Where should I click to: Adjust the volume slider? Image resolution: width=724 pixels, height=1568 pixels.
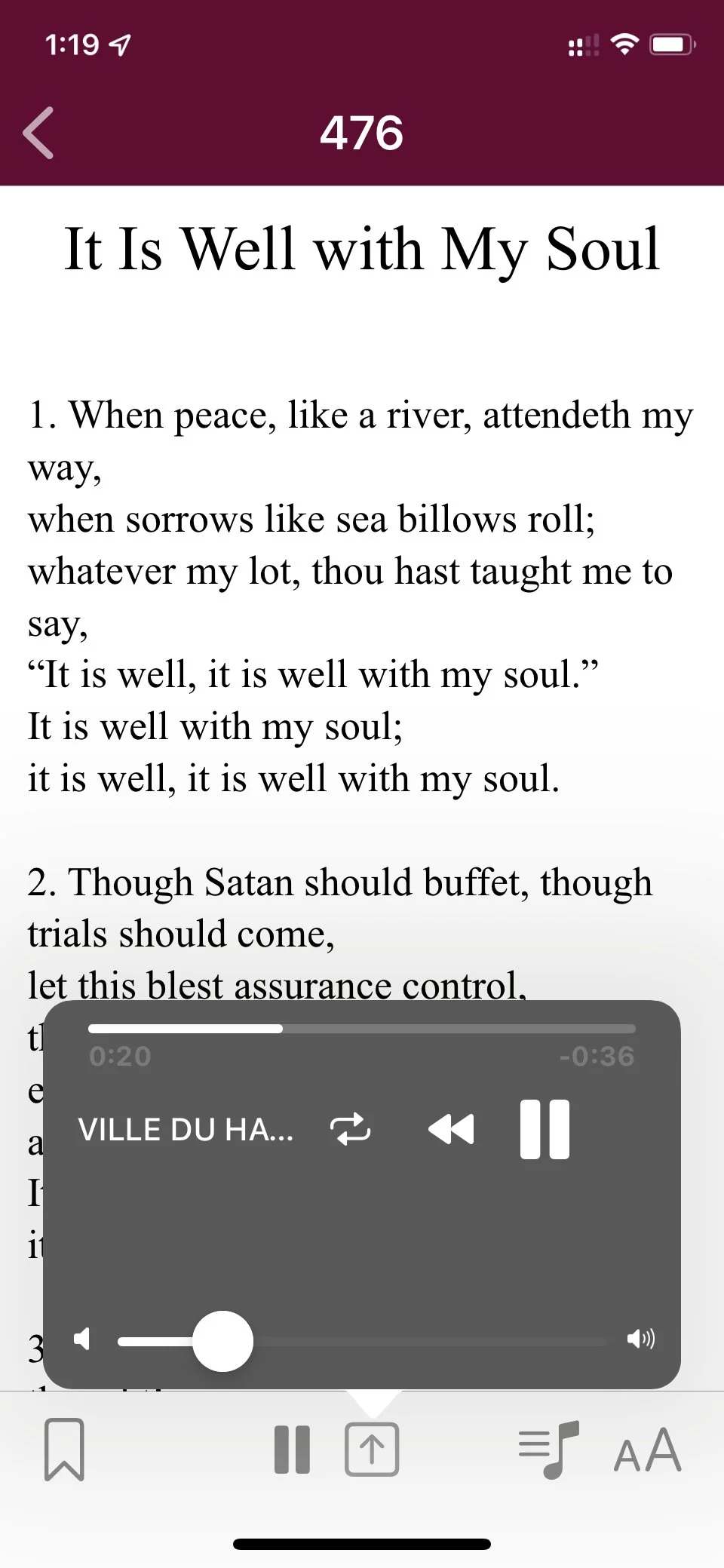pyautogui.click(x=223, y=1340)
